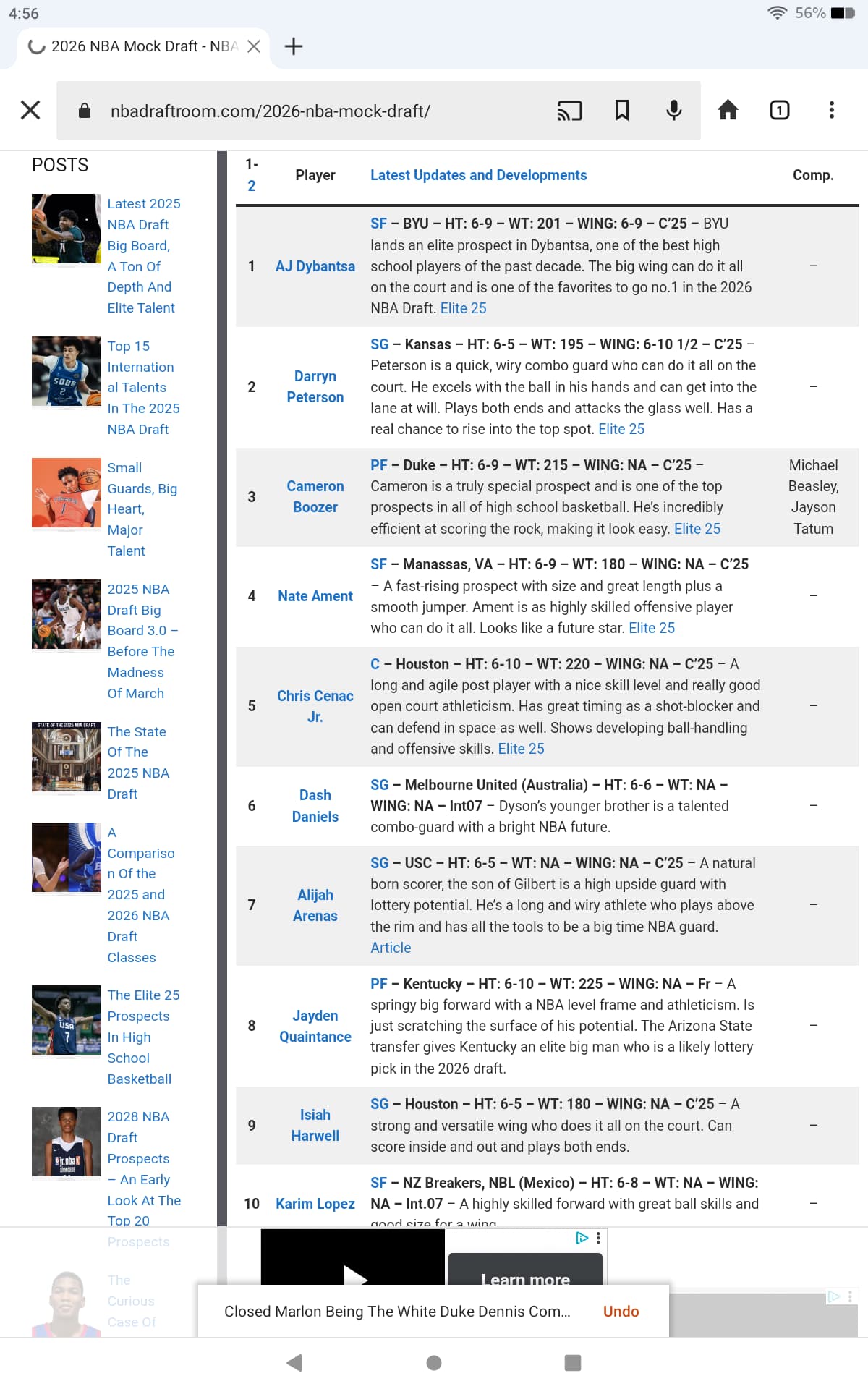The width and height of the screenshot is (868, 1389).
Task: Read the Article link for Alijah Arenas
Action: [x=391, y=948]
